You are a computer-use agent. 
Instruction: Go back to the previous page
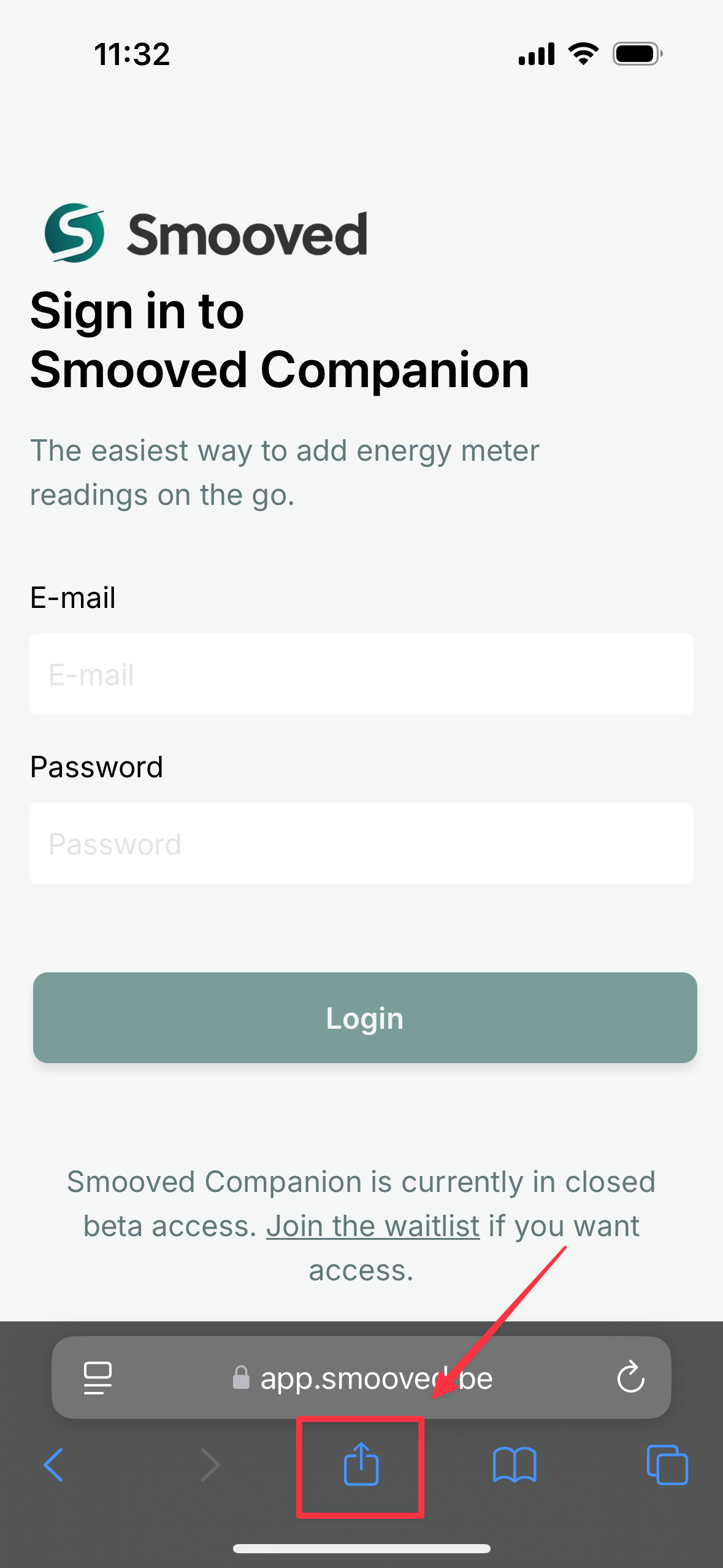[x=54, y=1466]
